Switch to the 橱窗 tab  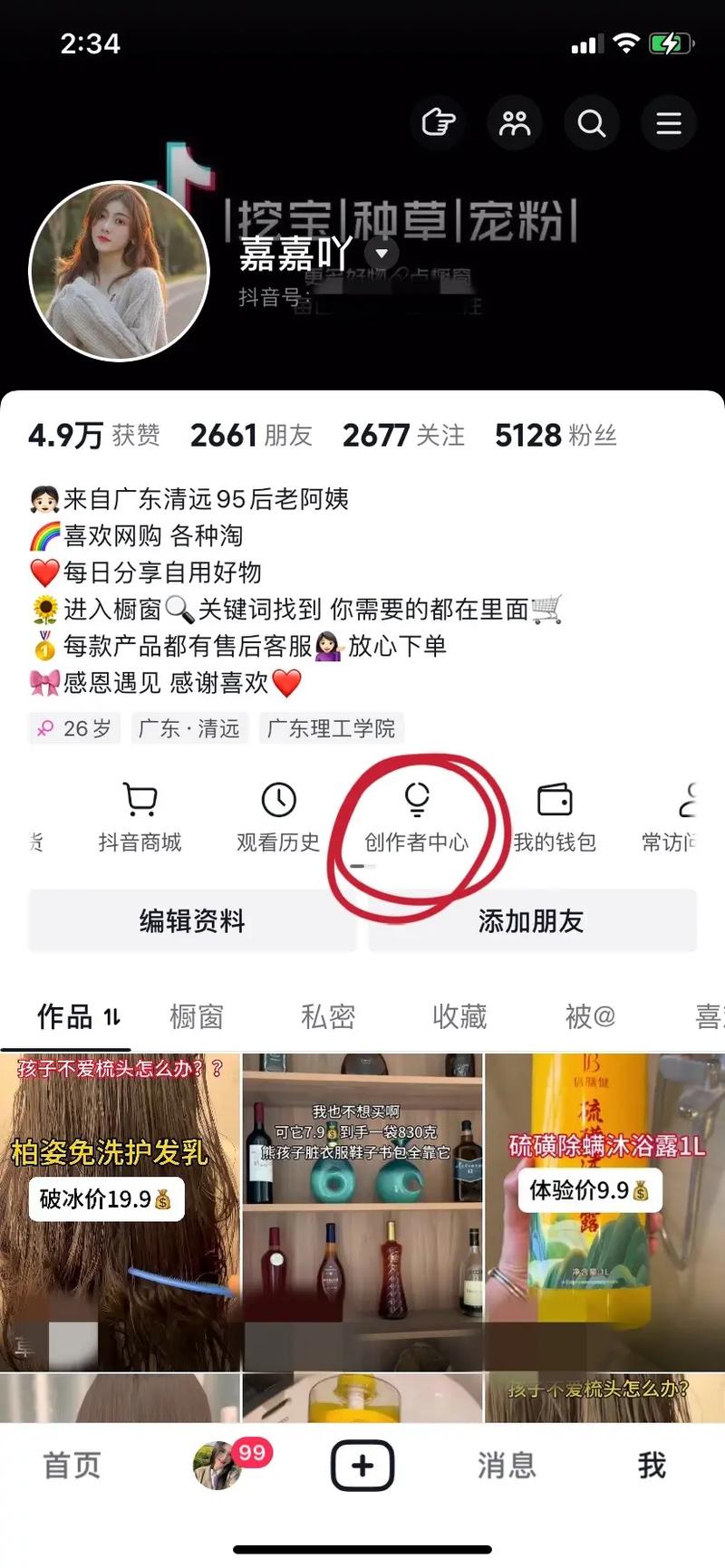click(197, 1017)
